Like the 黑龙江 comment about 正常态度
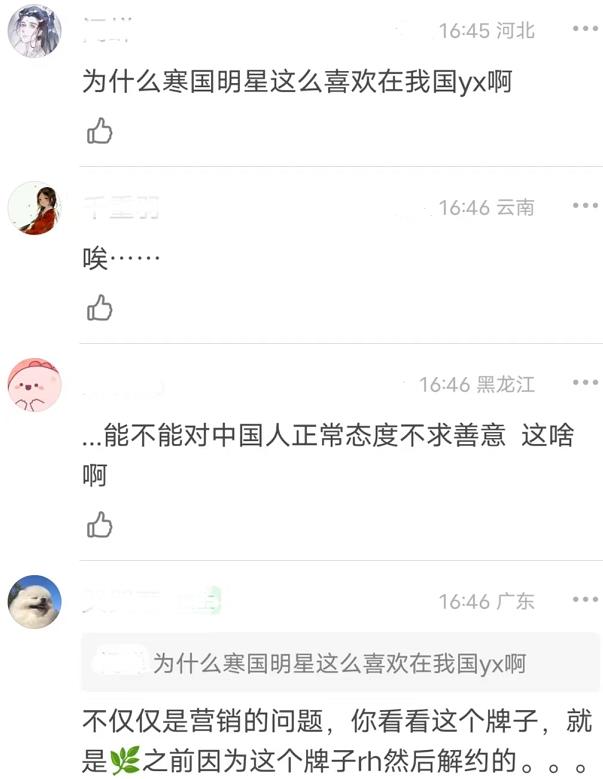This screenshot has height=779, width=603. [x=99, y=524]
